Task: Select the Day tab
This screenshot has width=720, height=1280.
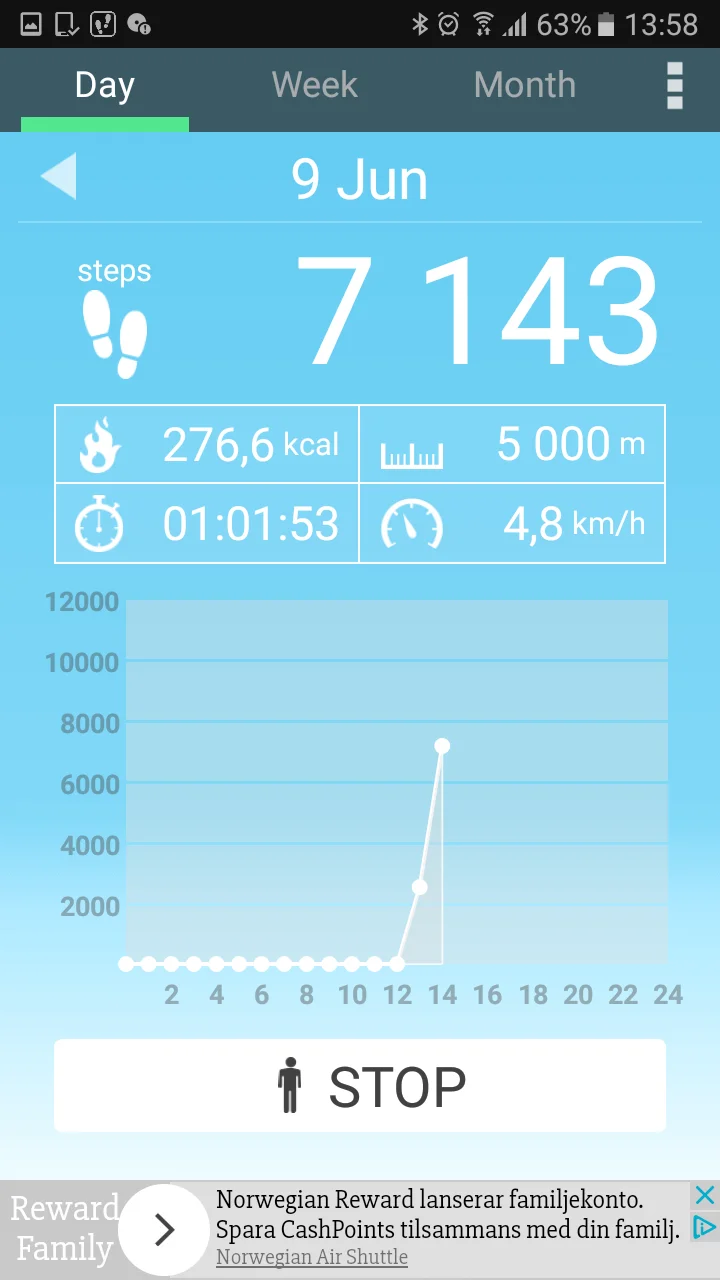Action: (104, 85)
